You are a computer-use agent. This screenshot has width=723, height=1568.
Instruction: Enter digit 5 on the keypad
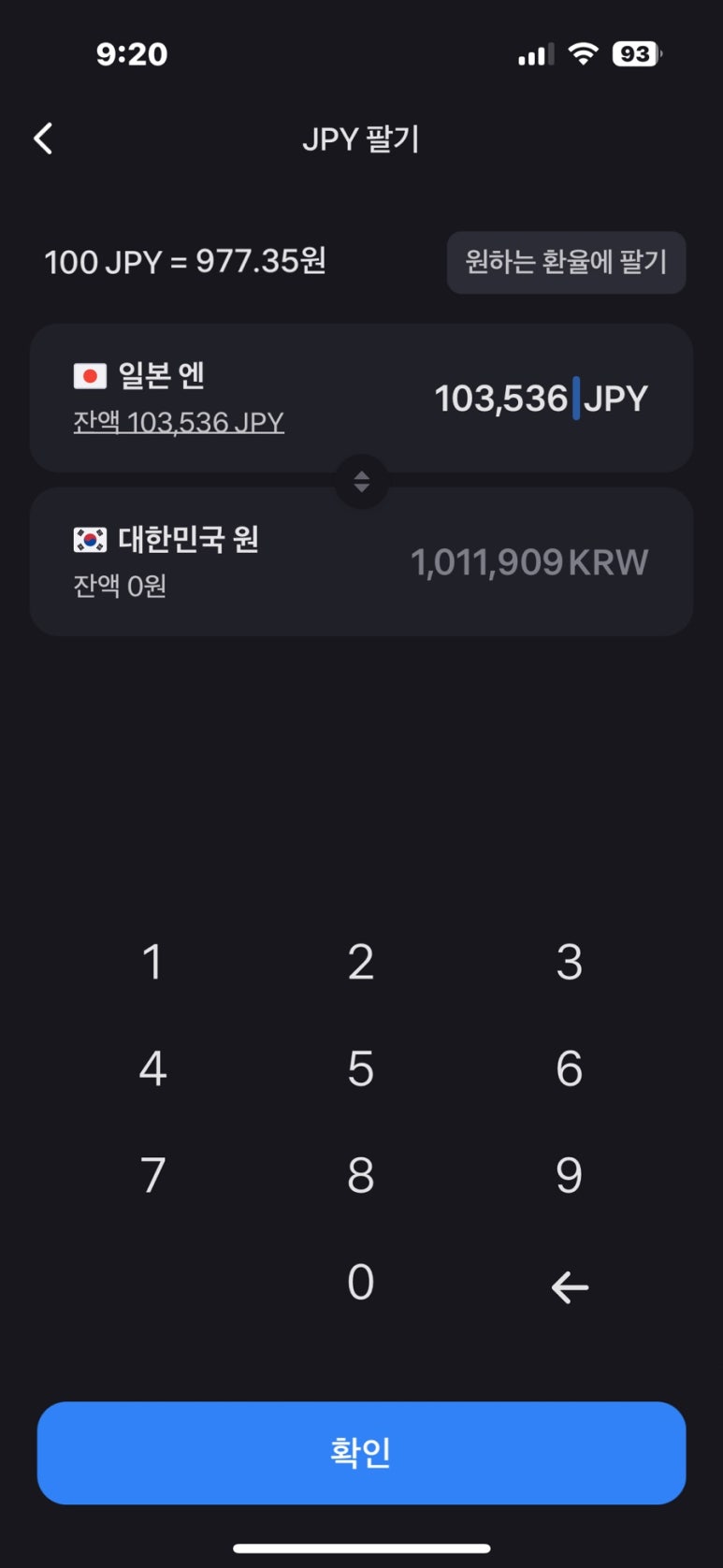361,1068
